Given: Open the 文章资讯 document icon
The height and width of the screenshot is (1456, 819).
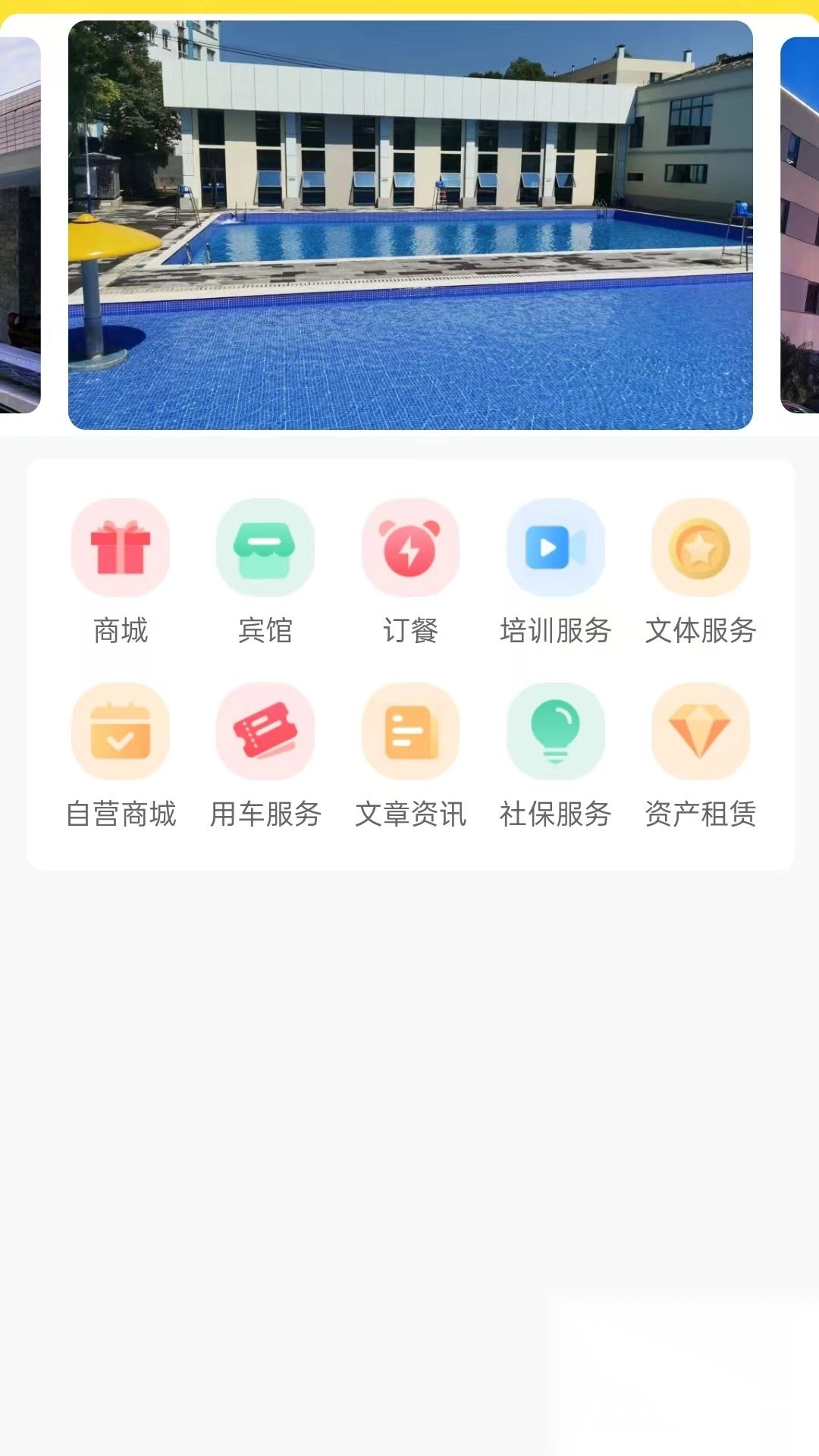Looking at the screenshot, I should click(410, 731).
